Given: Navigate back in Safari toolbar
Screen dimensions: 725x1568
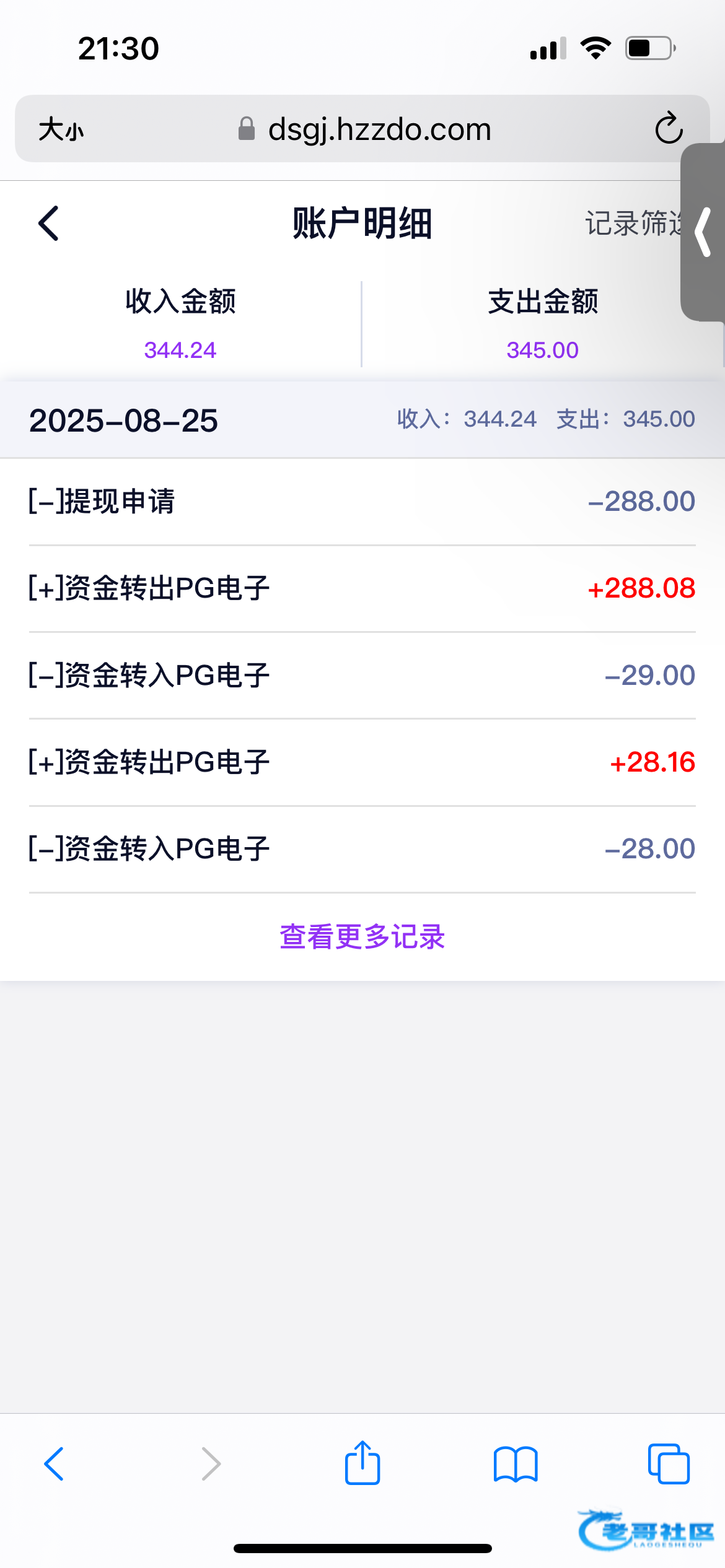Looking at the screenshot, I should (55, 1464).
